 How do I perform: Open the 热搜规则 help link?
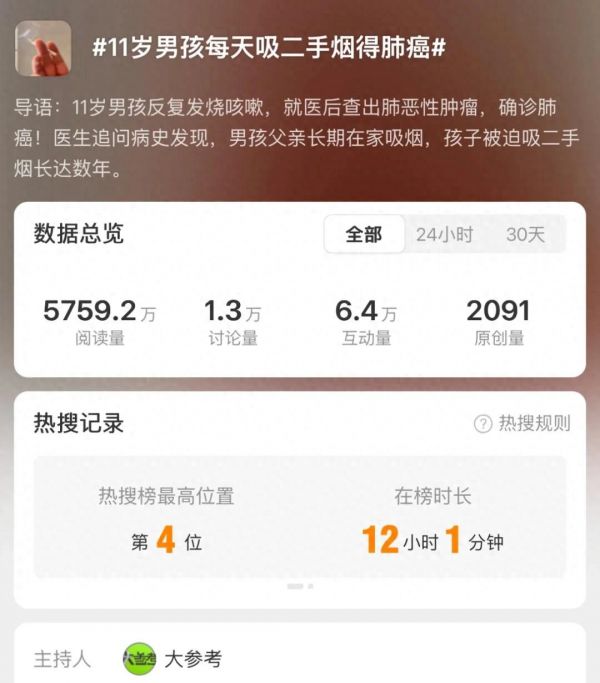click(522, 424)
